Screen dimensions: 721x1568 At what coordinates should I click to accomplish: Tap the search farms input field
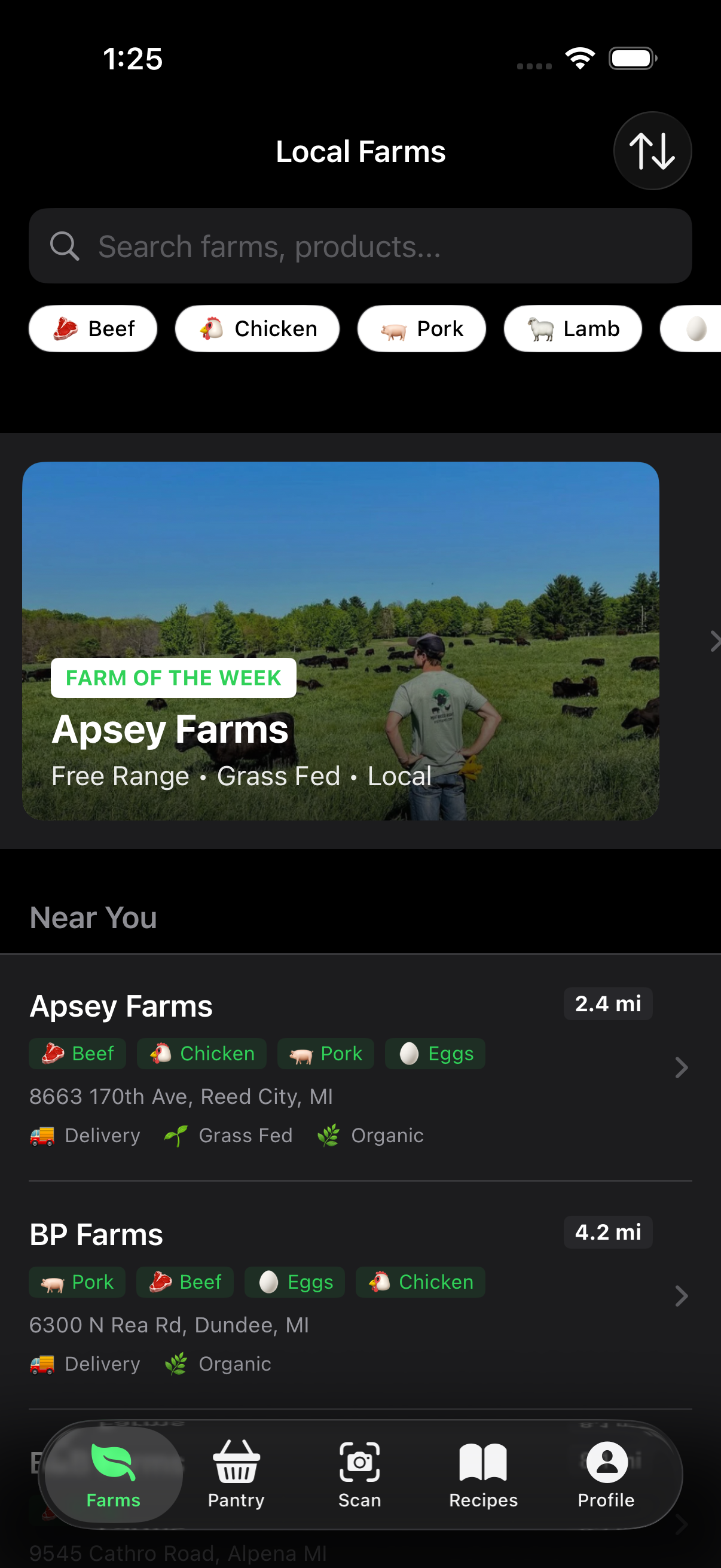point(360,246)
